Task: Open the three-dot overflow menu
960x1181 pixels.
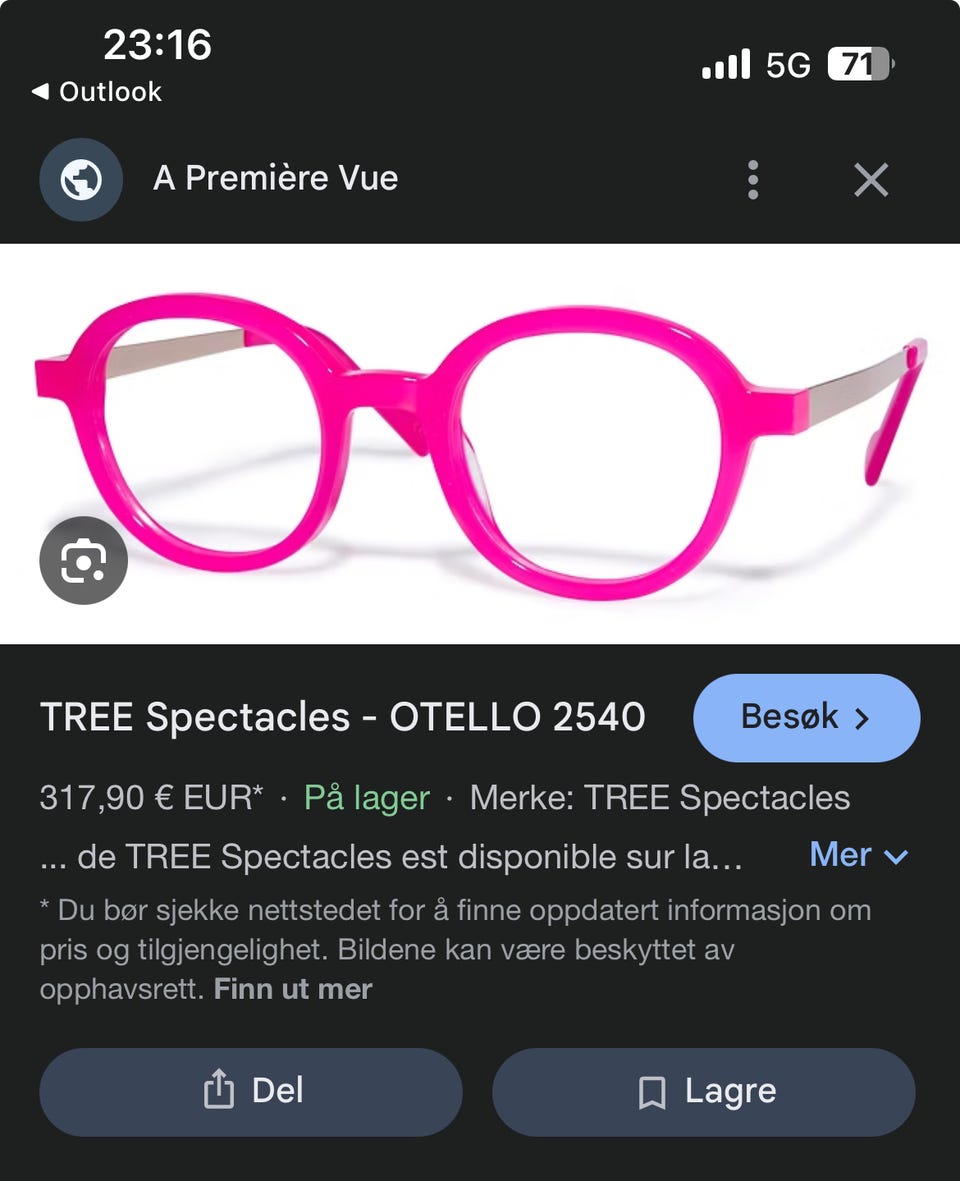Action: 753,179
